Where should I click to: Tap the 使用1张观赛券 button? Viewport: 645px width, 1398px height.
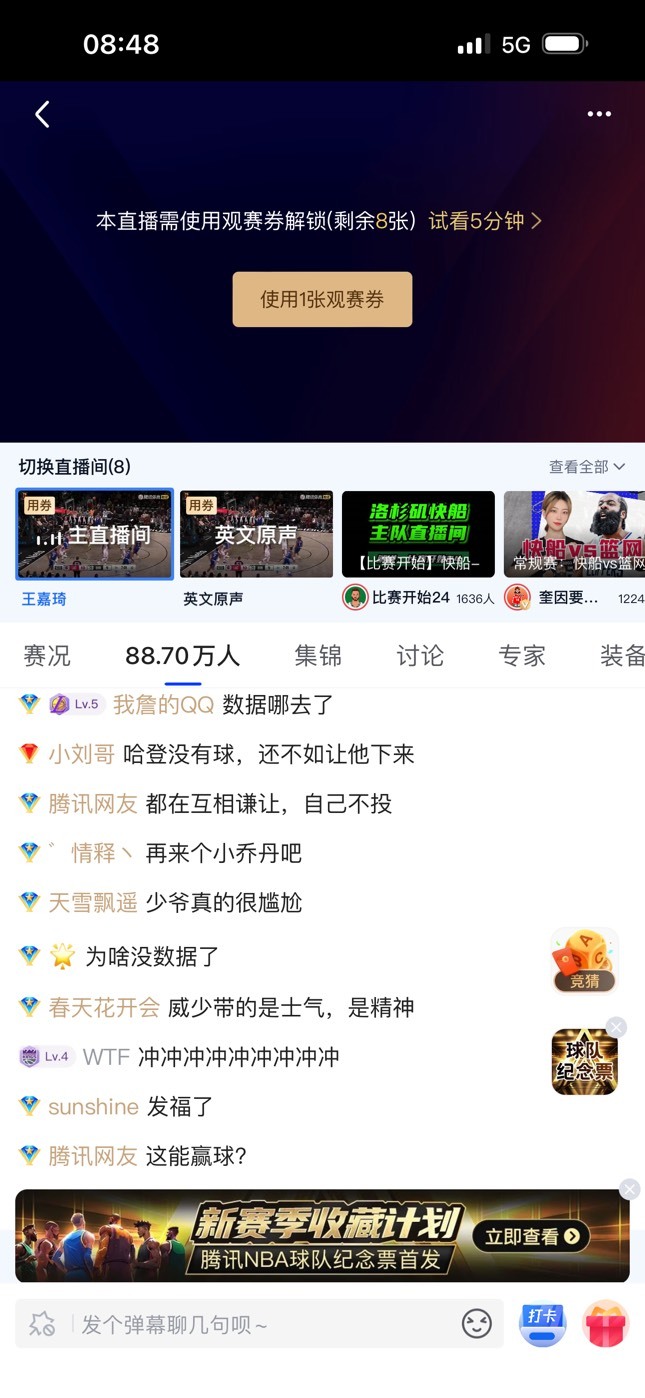tap(322, 299)
